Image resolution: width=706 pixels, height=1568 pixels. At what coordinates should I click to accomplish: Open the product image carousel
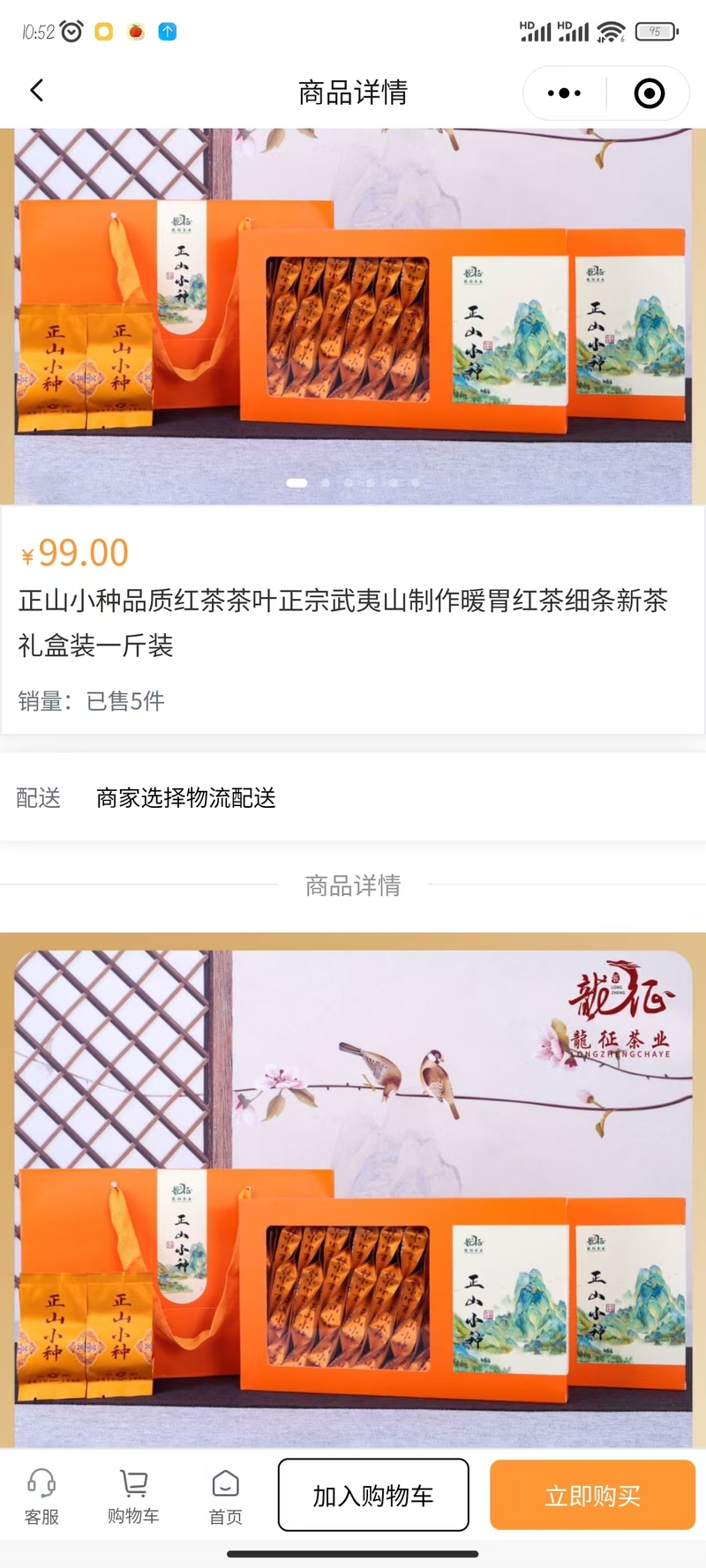pos(353,317)
